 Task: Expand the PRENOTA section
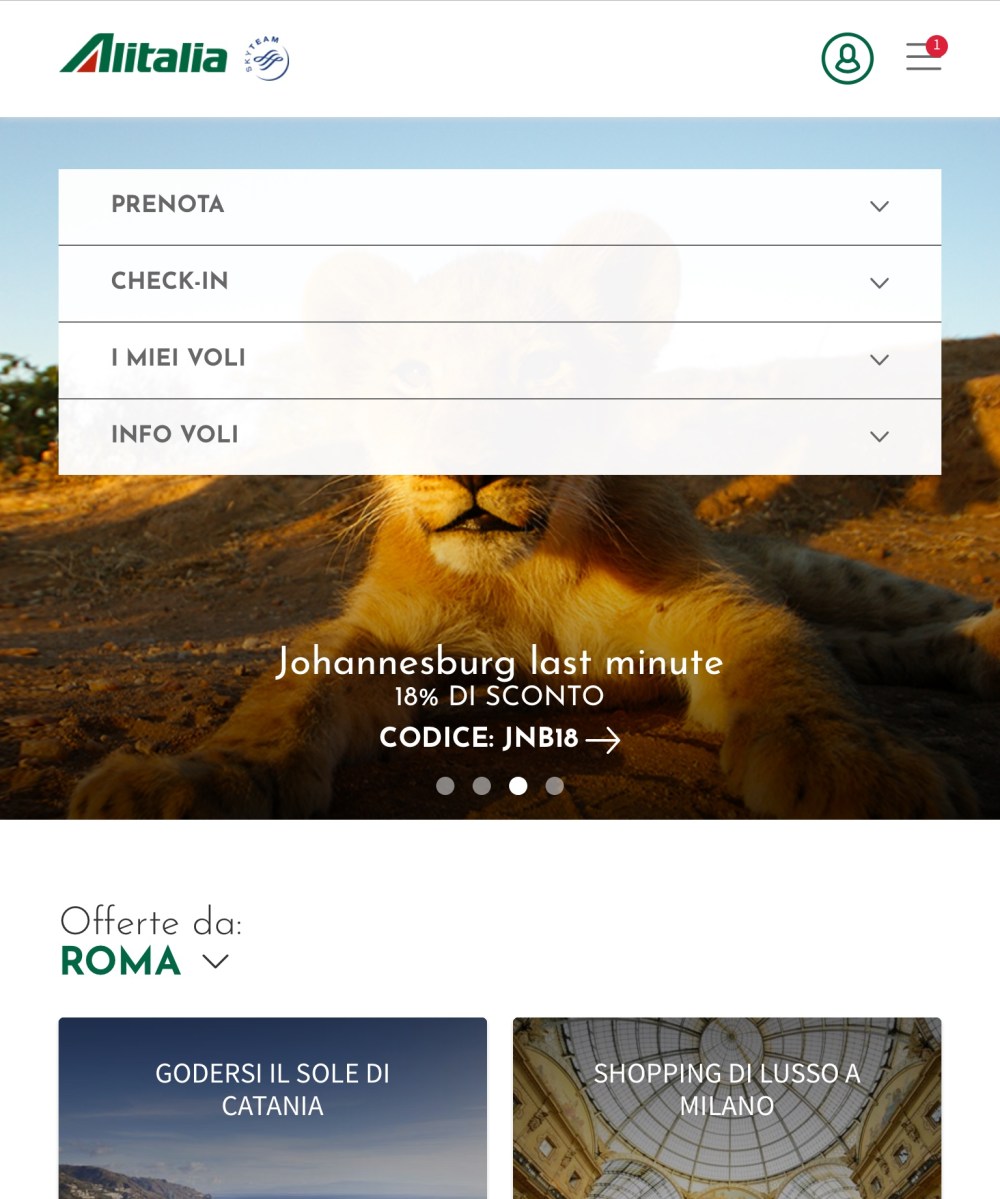click(499, 206)
